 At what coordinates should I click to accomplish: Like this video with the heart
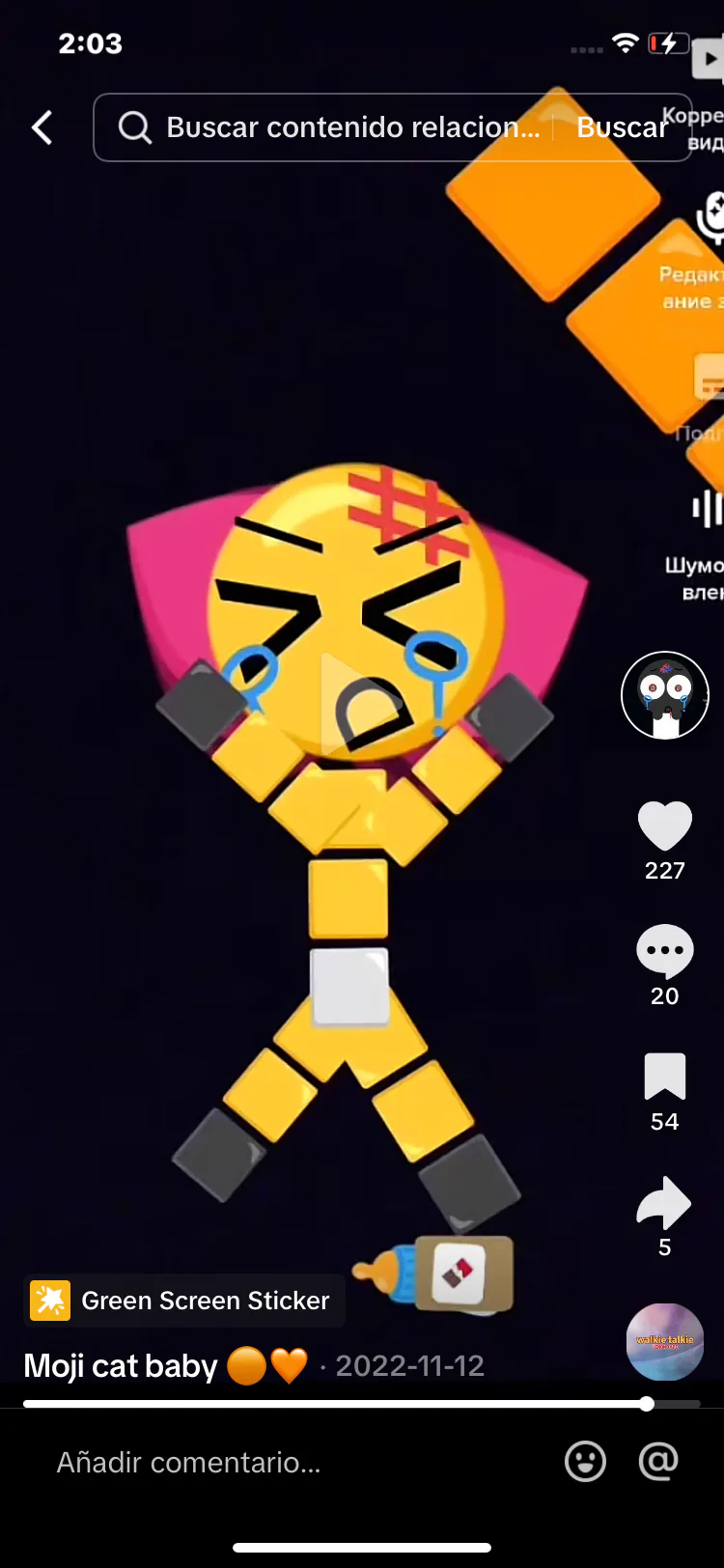665,826
